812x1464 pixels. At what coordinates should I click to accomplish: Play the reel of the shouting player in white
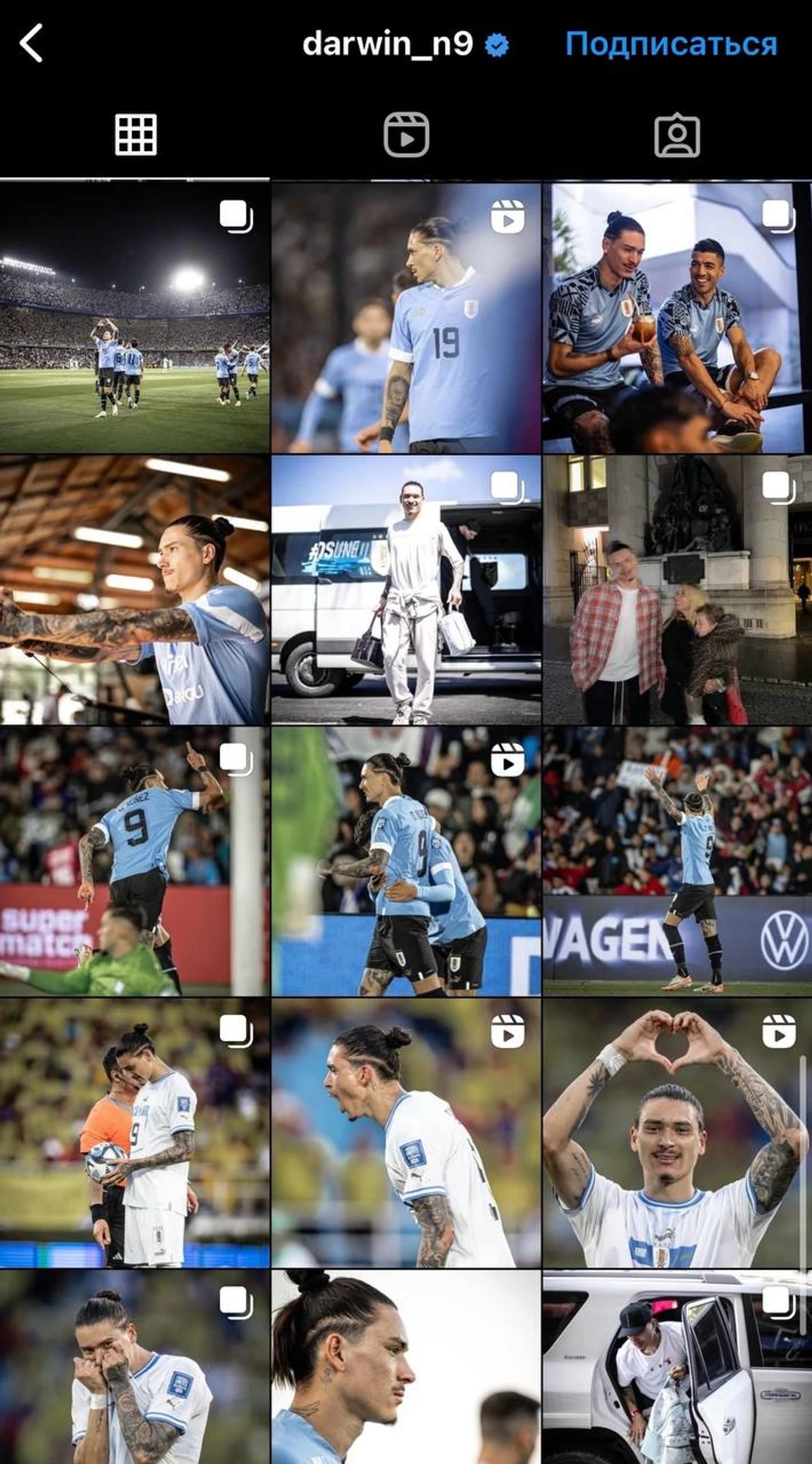[405, 1132]
